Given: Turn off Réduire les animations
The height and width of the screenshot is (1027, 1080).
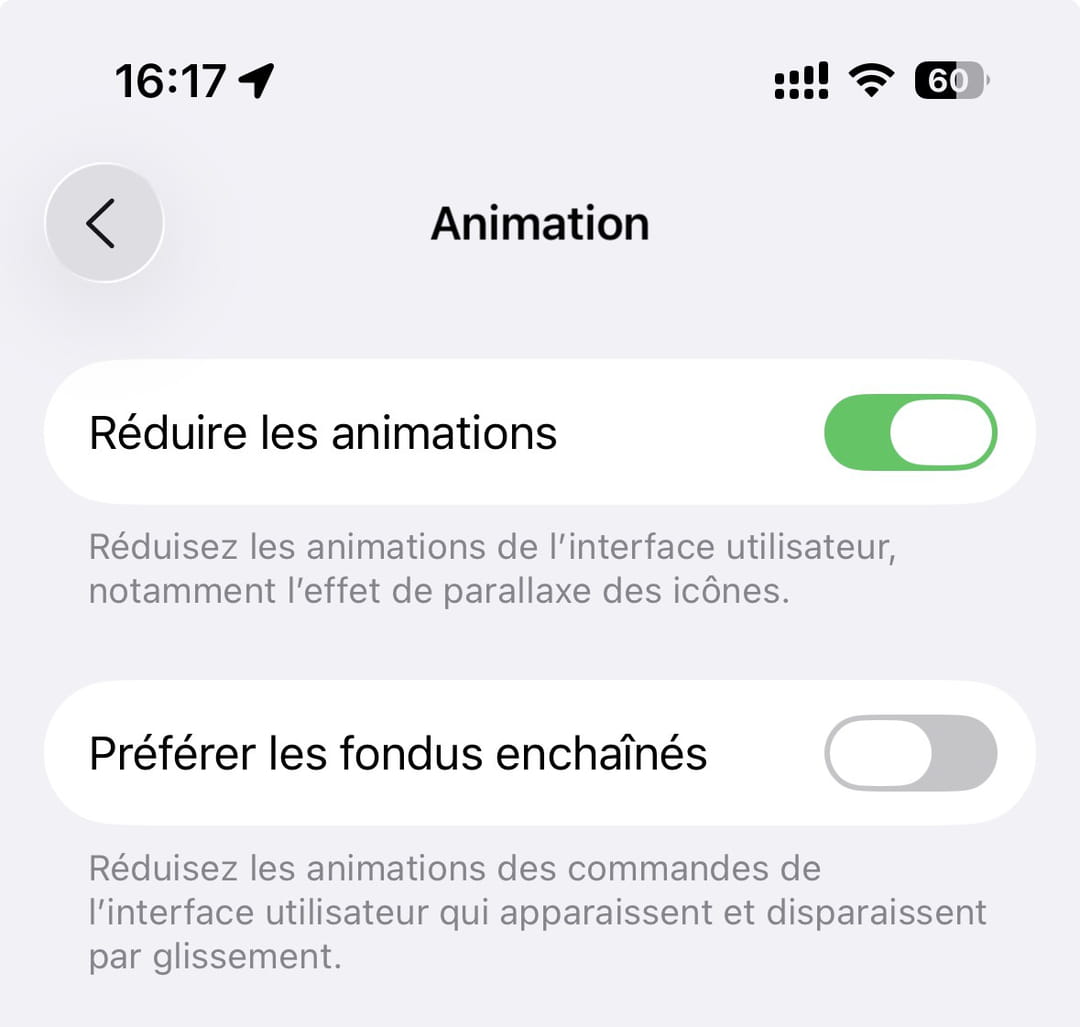Looking at the screenshot, I should click(910, 433).
